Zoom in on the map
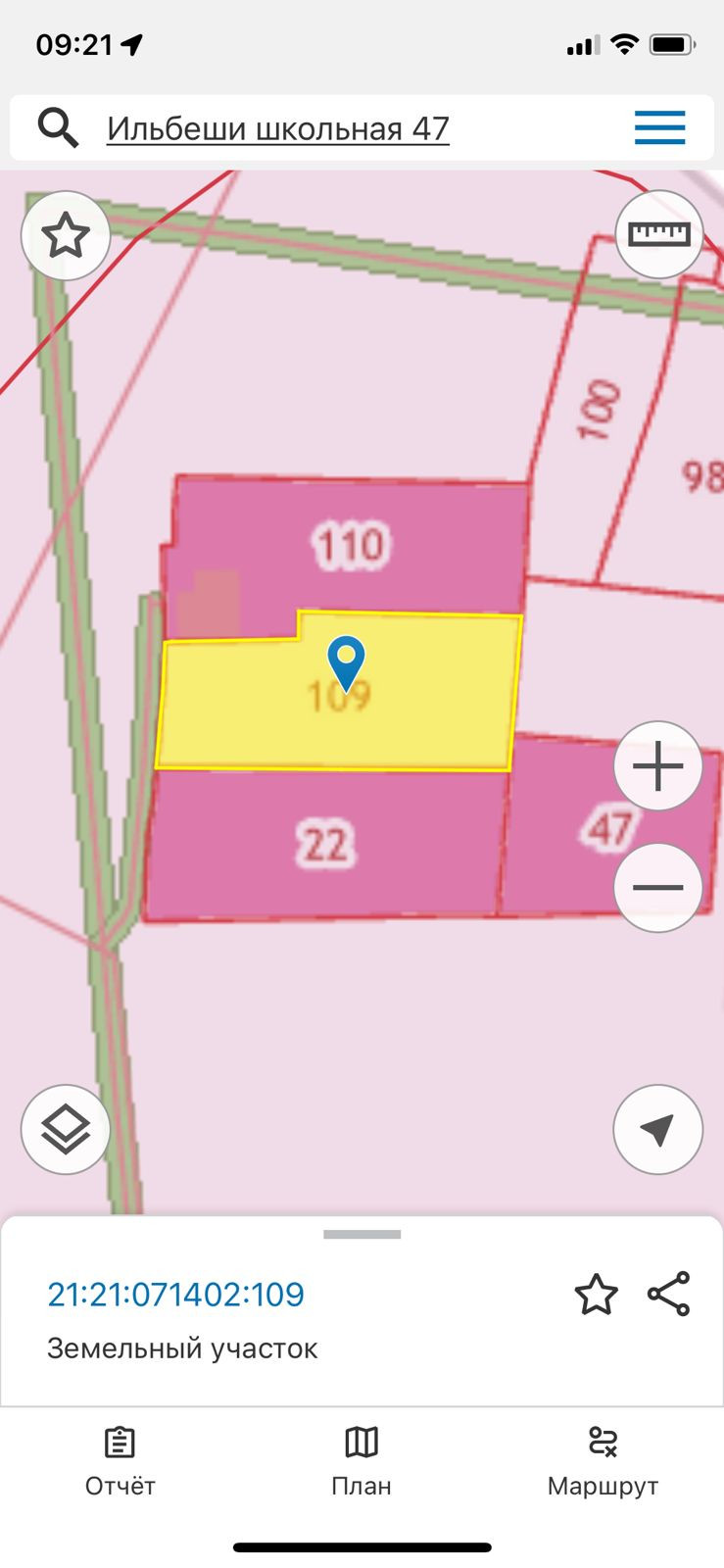Image resolution: width=724 pixels, height=1568 pixels. 658,766
